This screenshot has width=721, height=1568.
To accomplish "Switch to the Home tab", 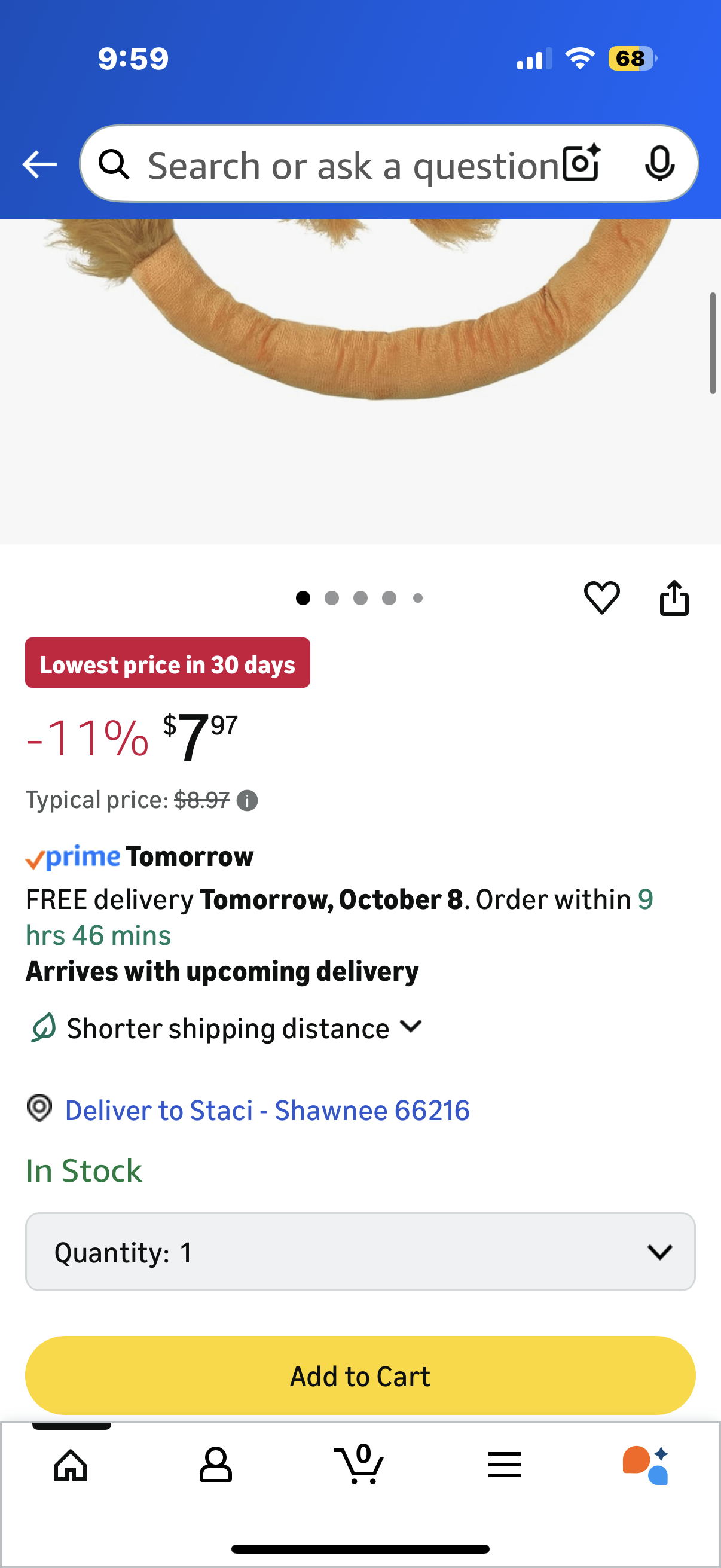I will click(x=71, y=1465).
